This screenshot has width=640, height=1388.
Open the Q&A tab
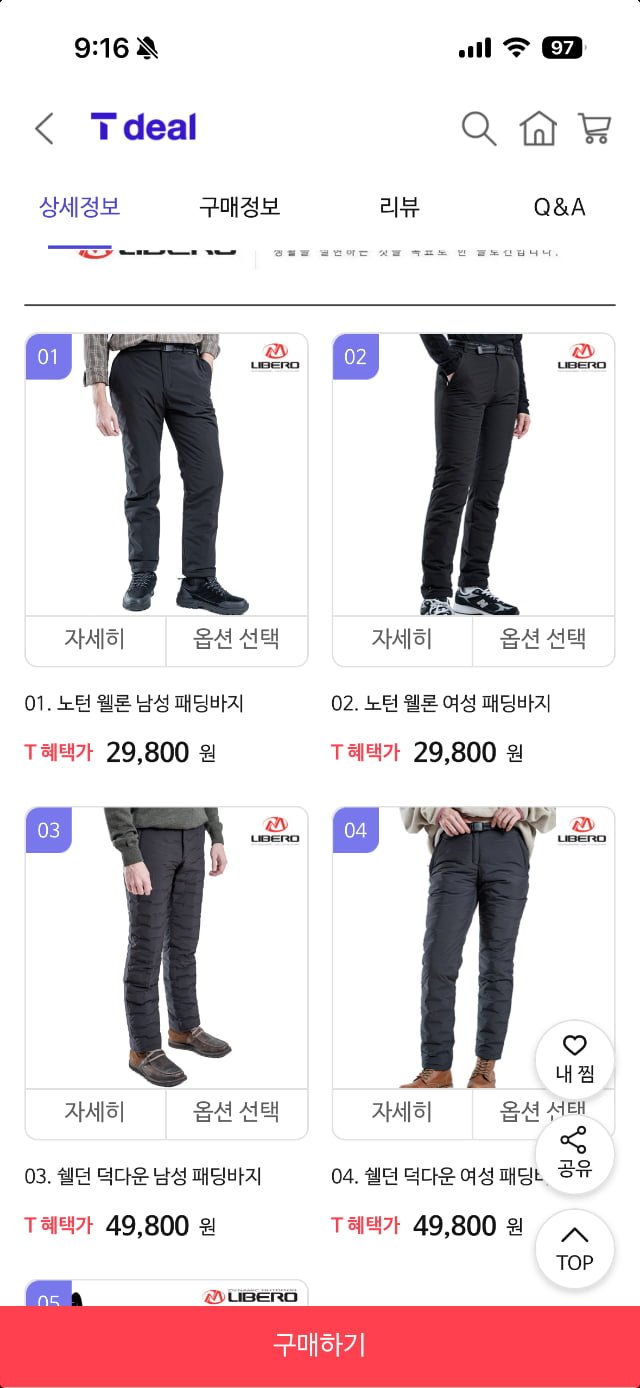(559, 207)
